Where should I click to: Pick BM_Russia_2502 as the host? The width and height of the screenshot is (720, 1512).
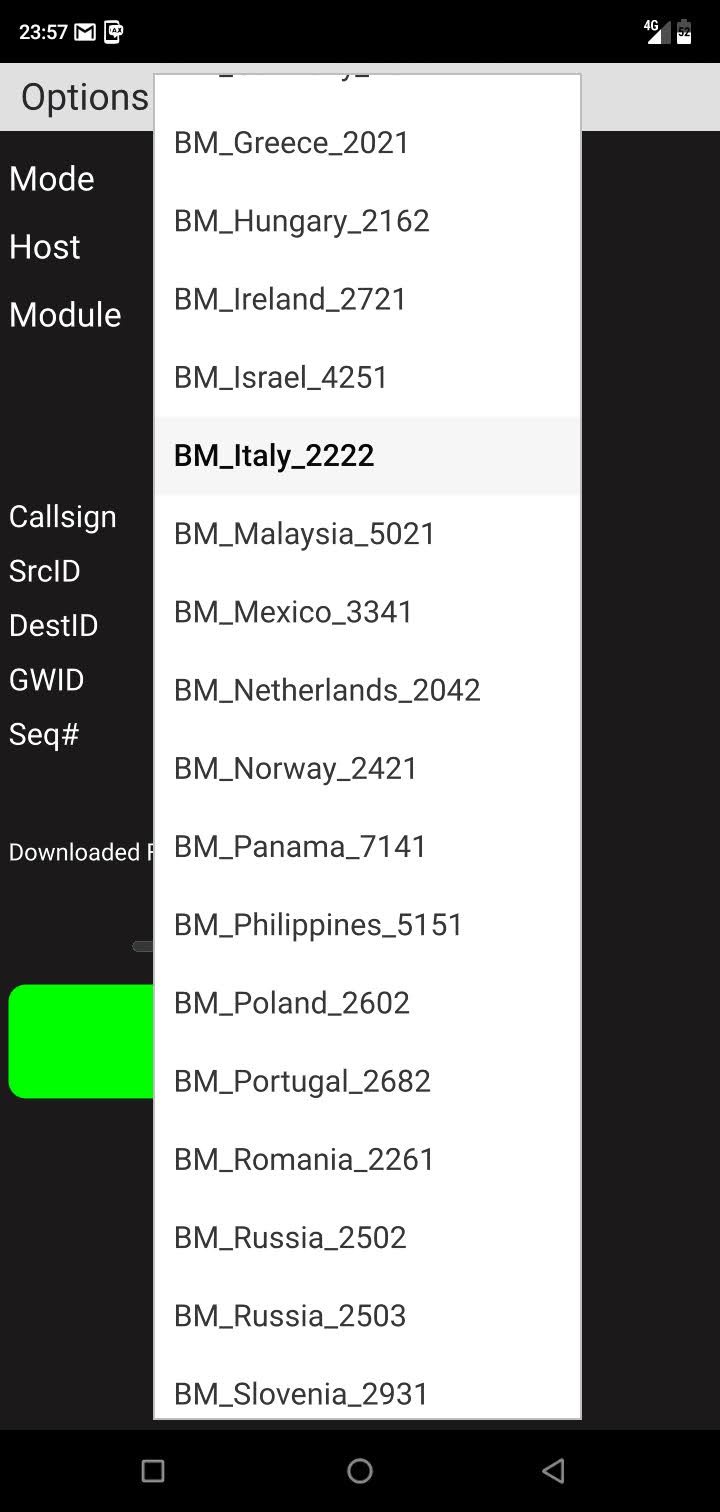[x=367, y=1238]
